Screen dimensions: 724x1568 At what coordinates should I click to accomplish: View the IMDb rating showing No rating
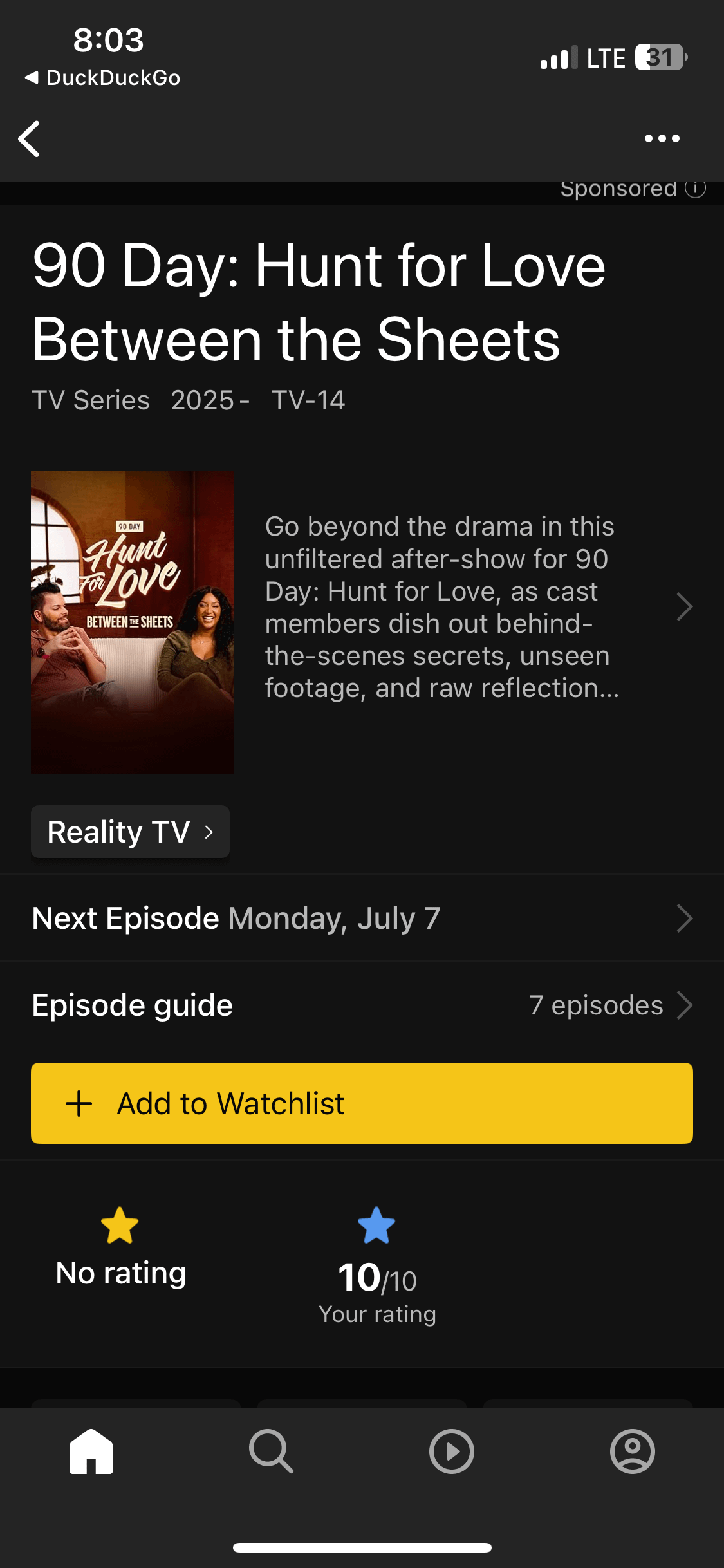click(120, 1249)
